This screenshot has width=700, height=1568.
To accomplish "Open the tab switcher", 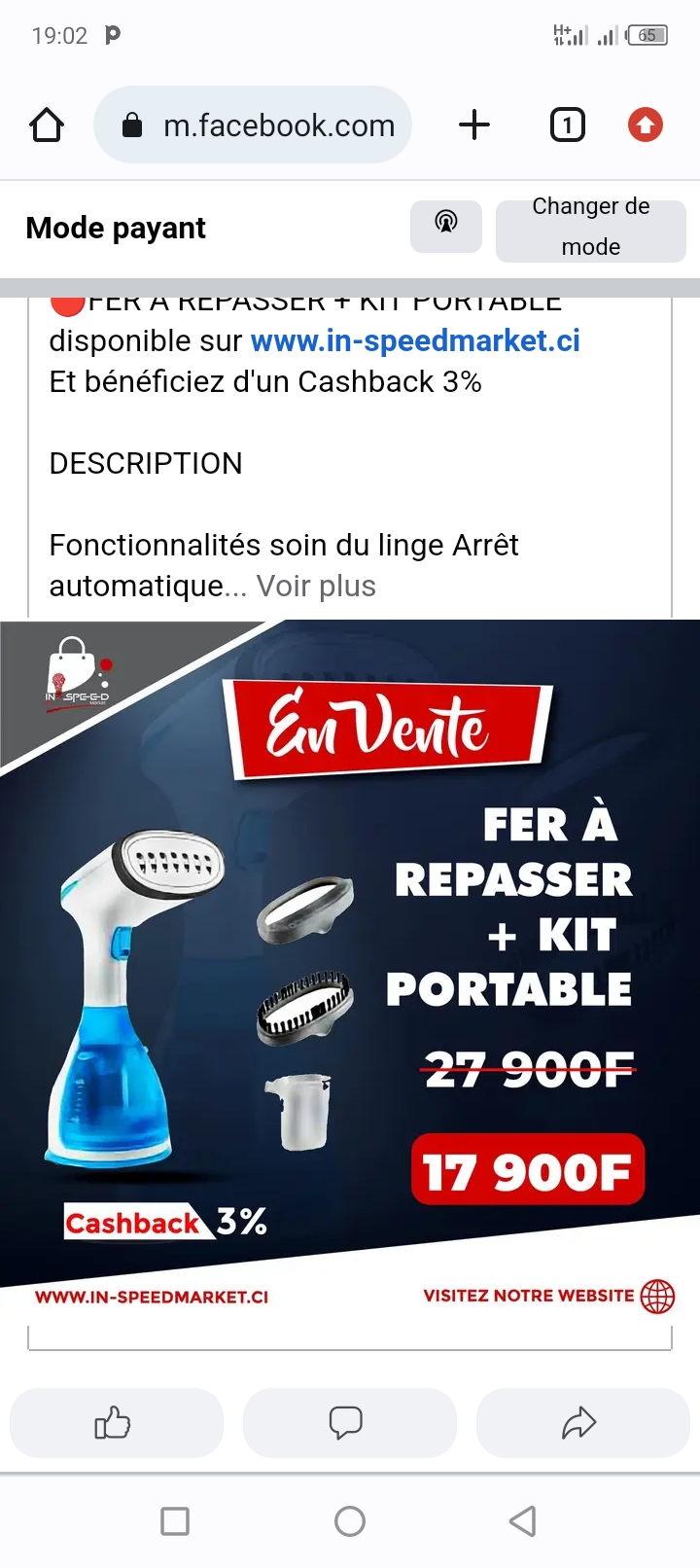I will pyautogui.click(x=568, y=125).
